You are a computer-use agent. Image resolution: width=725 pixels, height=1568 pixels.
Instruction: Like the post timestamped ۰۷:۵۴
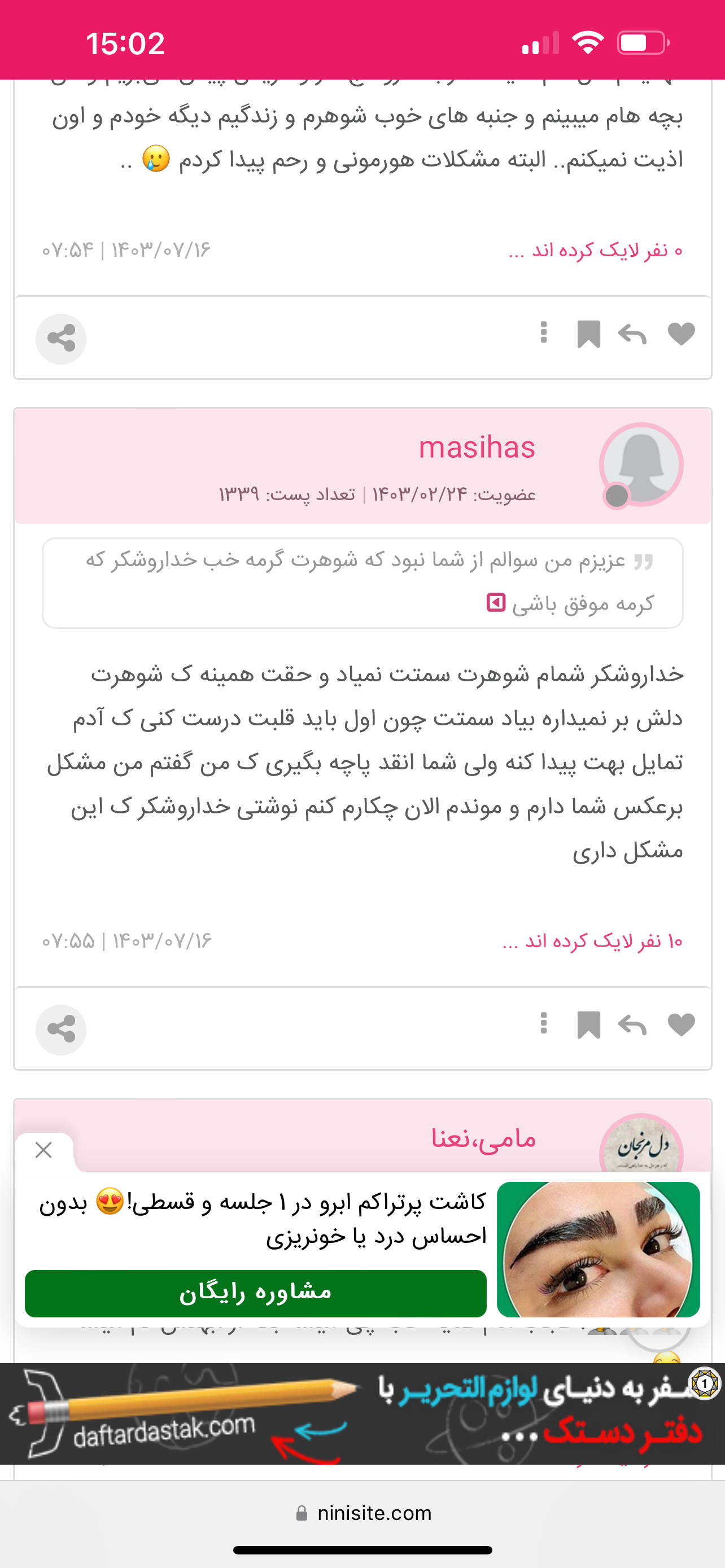680,334
